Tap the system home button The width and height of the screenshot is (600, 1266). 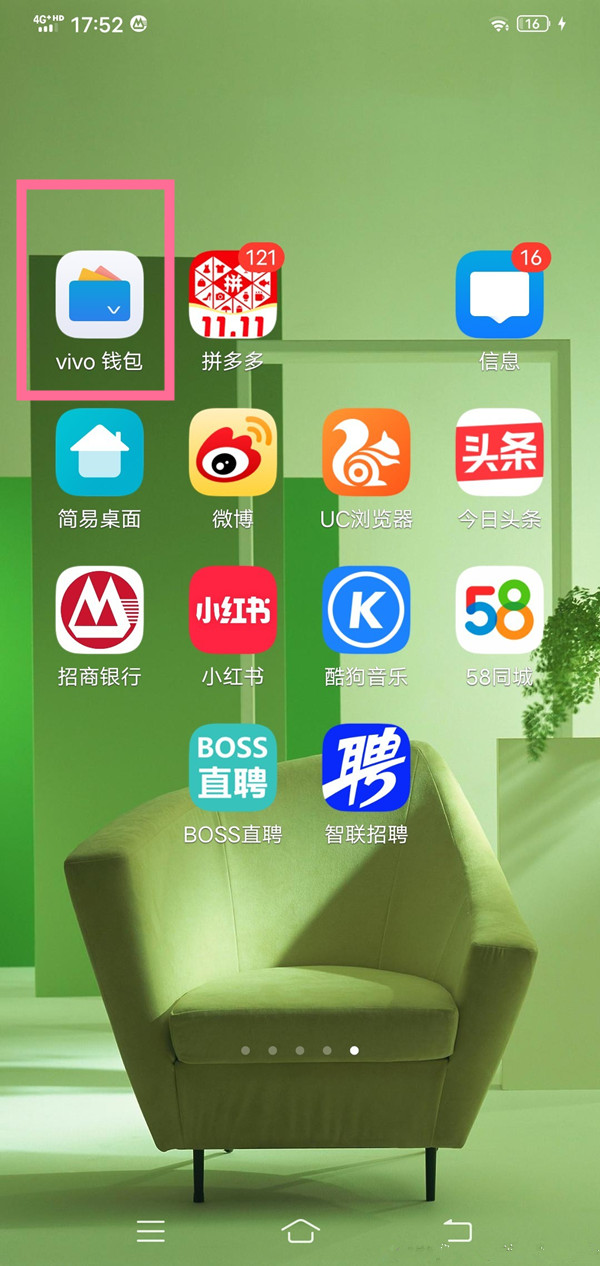point(300,1230)
